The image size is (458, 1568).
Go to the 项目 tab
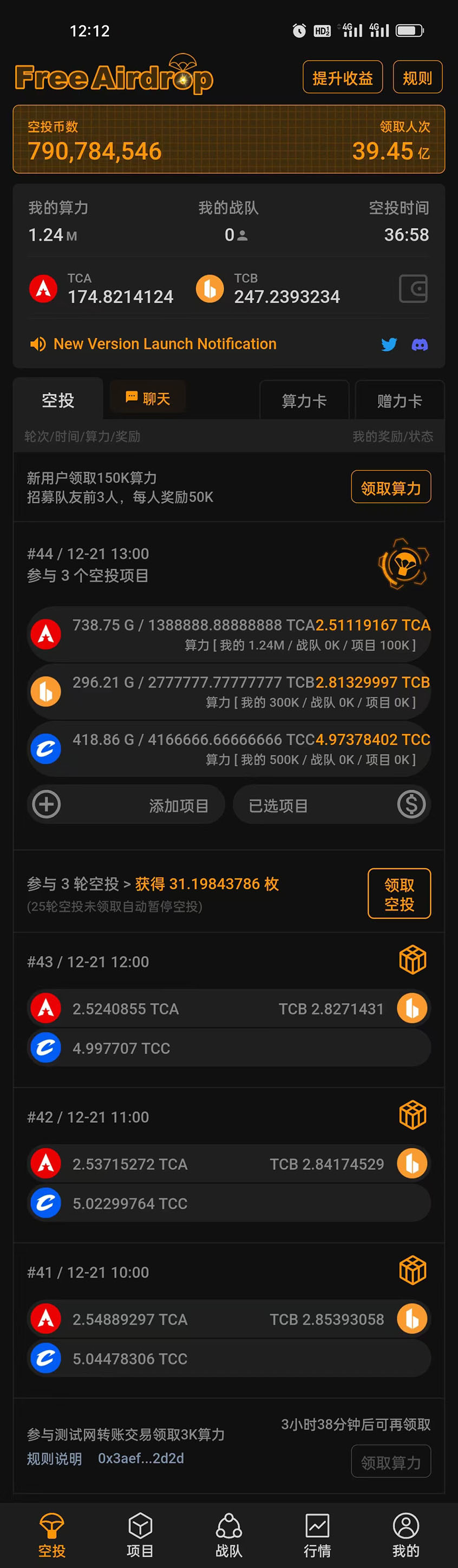click(x=140, y=1534)
